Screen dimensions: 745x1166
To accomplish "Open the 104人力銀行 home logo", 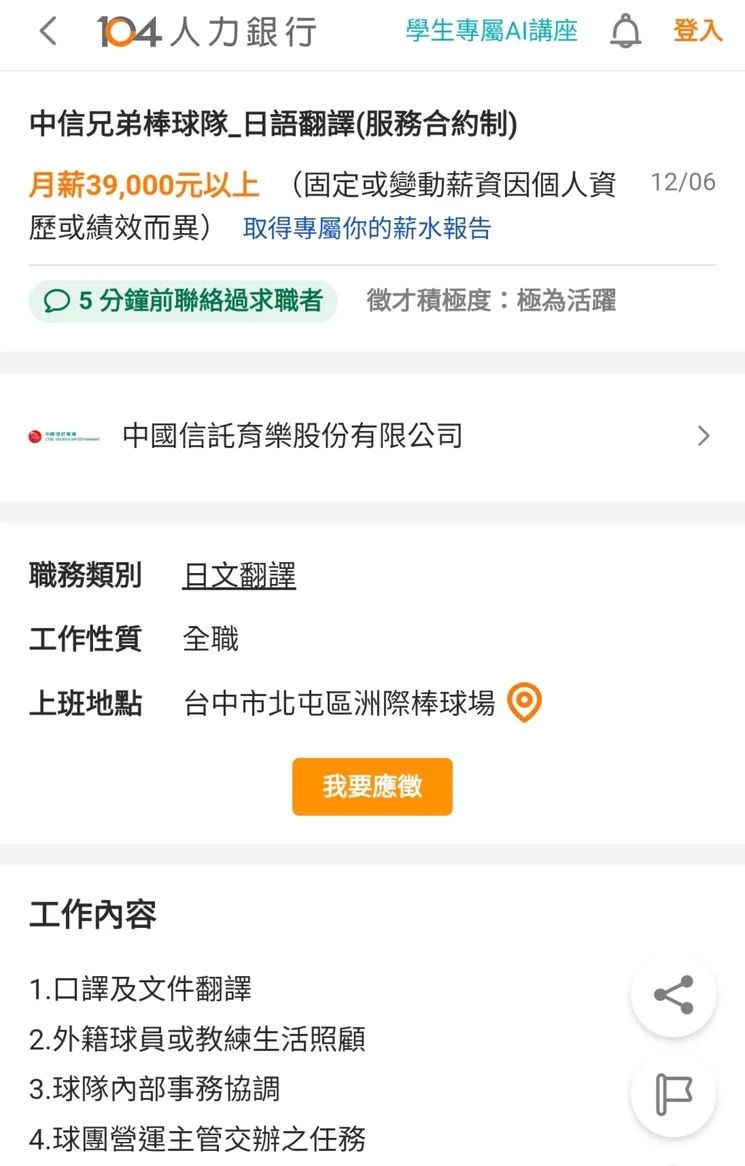I will [207, 31].
